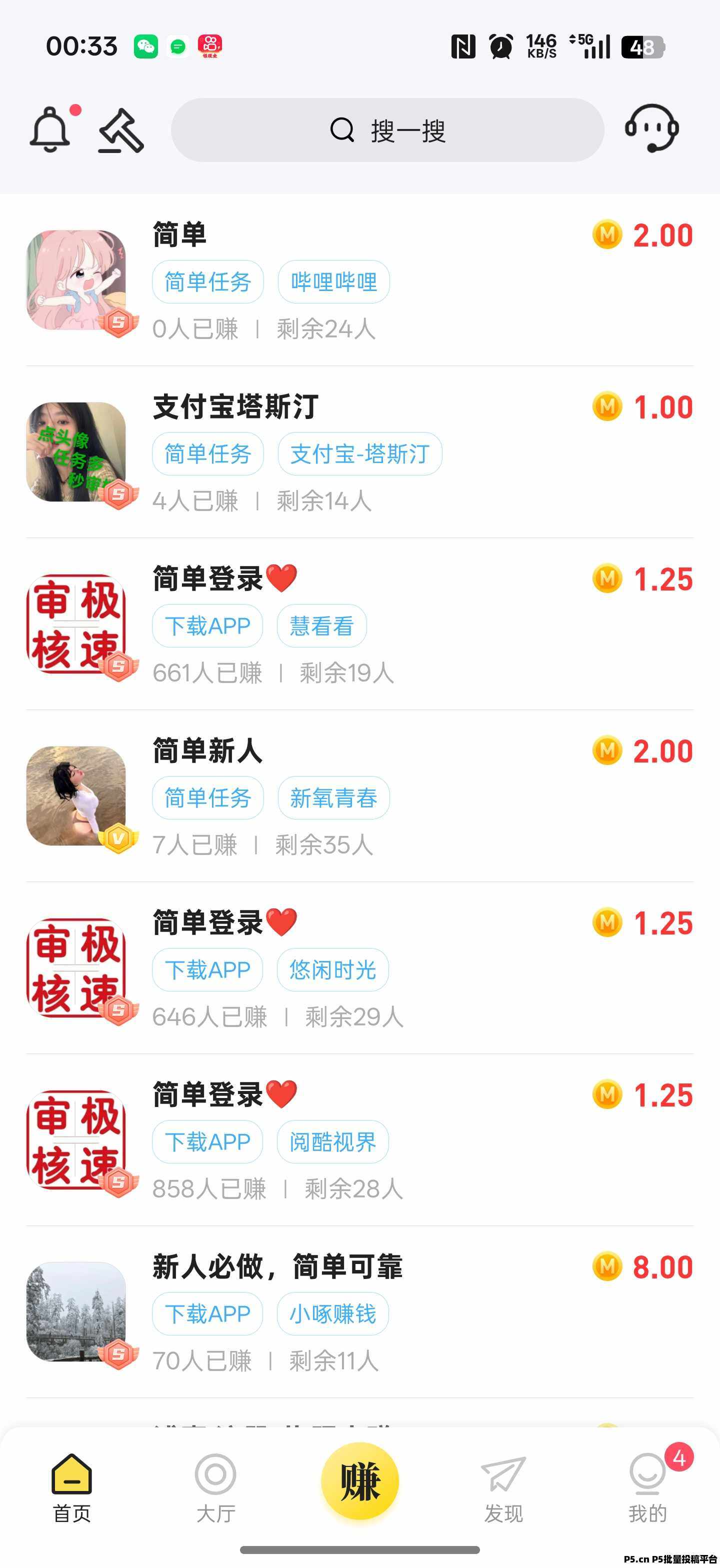720x1568 pixels.
Task: Click the 小啄赚钱 tag
Action: click(332, 1314)
